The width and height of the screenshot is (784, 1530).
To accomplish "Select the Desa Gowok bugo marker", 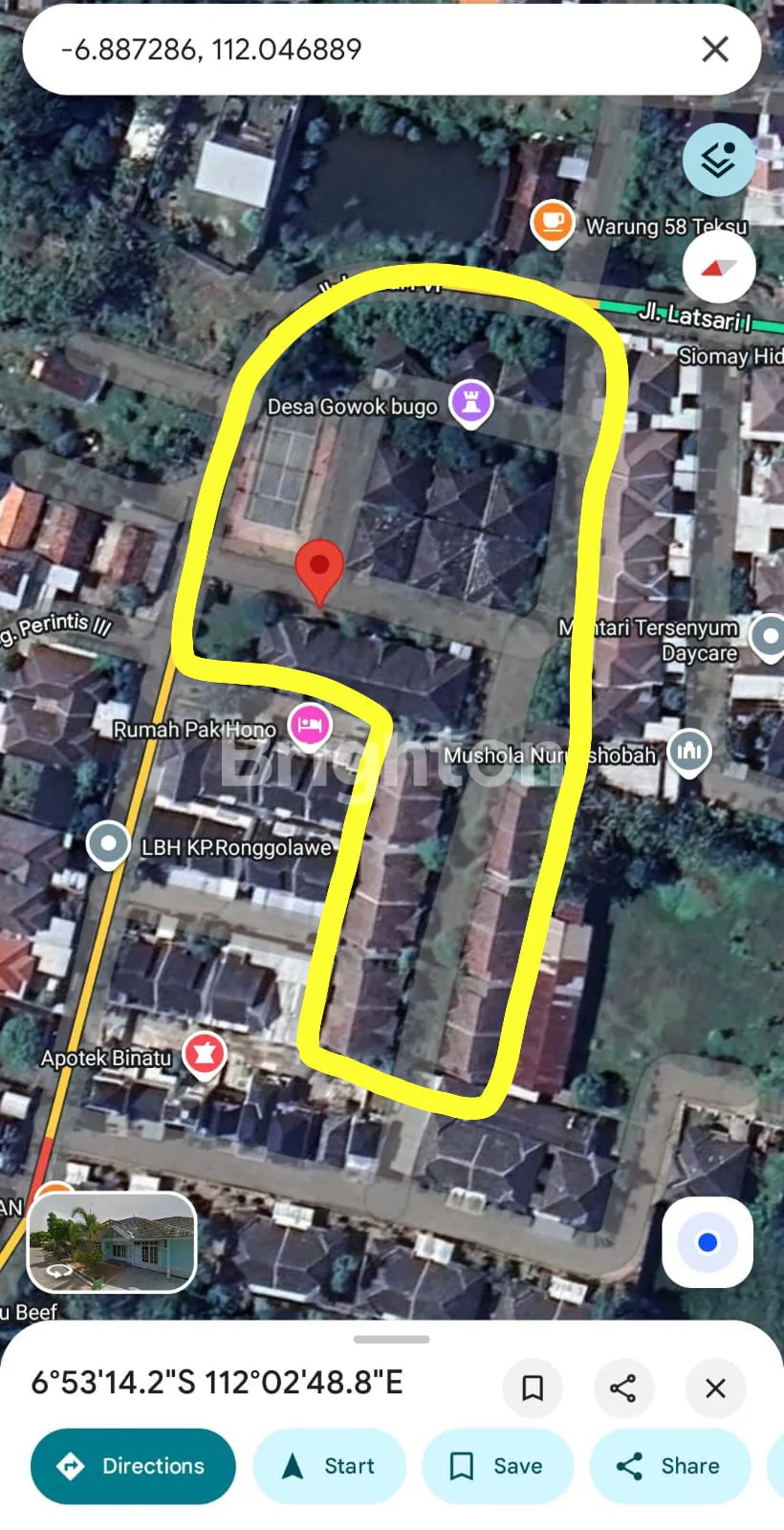I will tap(470, 401).
